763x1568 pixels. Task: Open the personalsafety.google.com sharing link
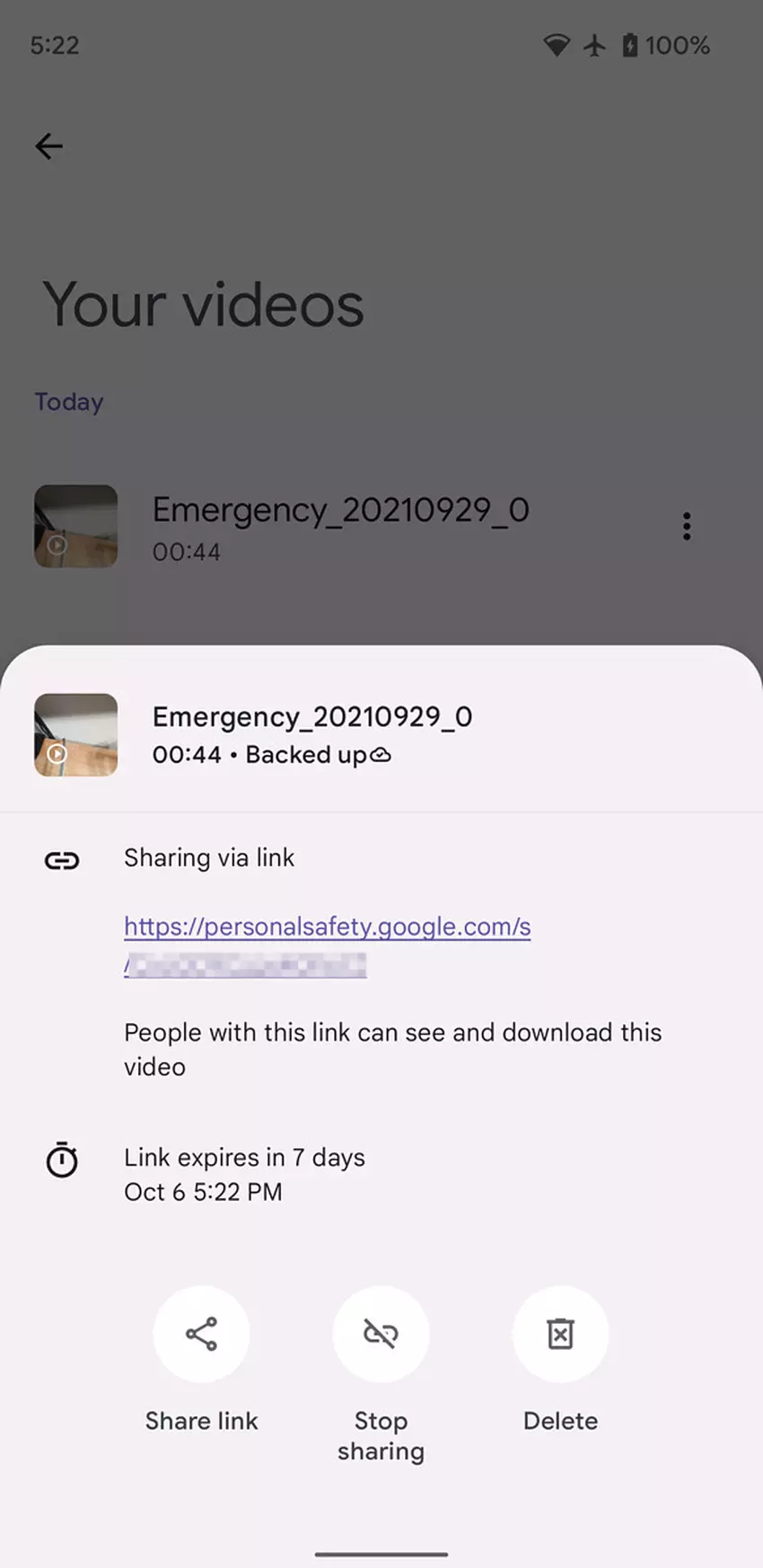pyautogui.click(x=327, y=927)
